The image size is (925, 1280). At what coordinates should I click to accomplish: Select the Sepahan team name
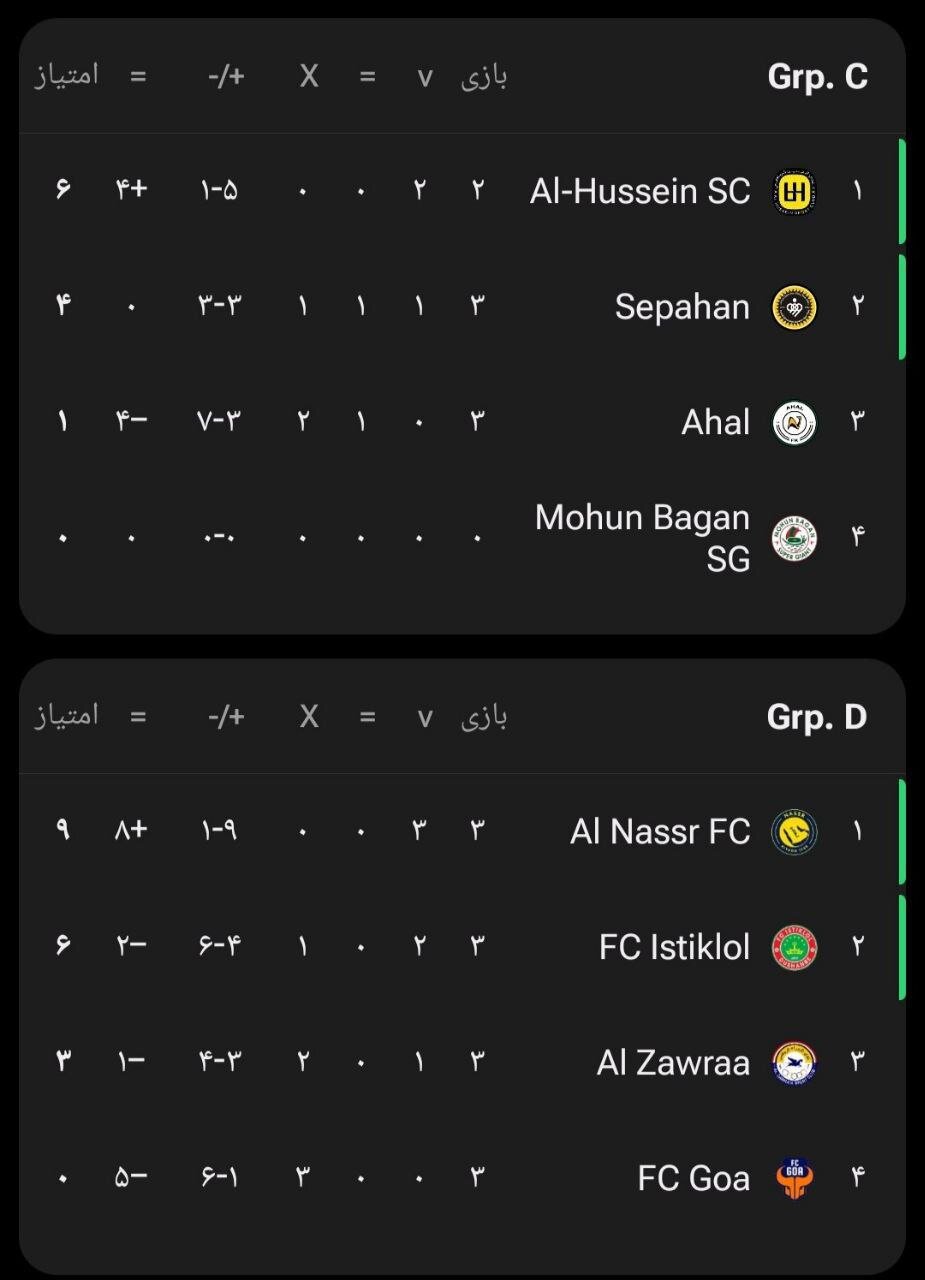pyautogui.click(x=682, y=307)
